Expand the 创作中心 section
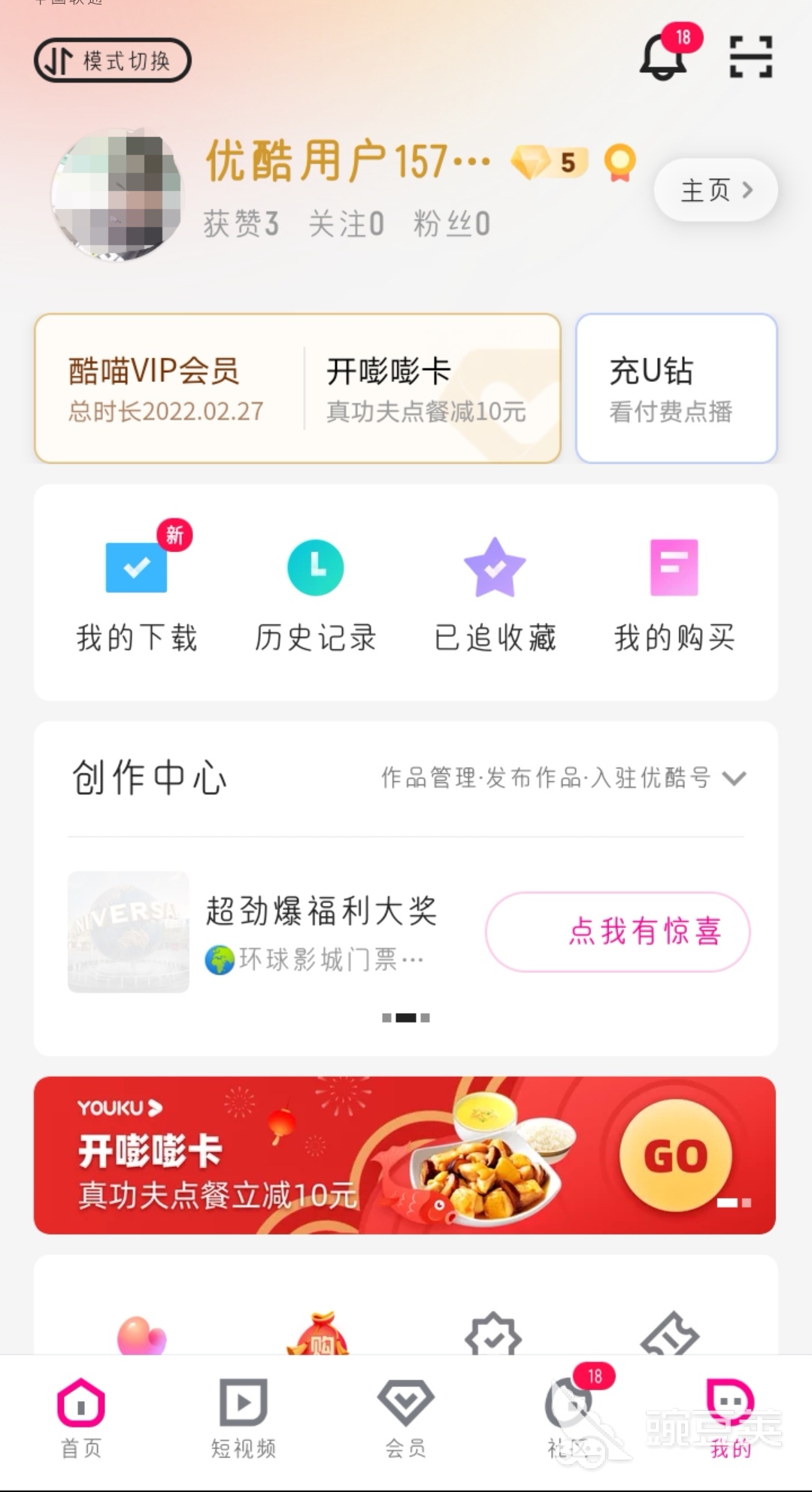This screenshot has height=1492, width=812. (733, 778)
